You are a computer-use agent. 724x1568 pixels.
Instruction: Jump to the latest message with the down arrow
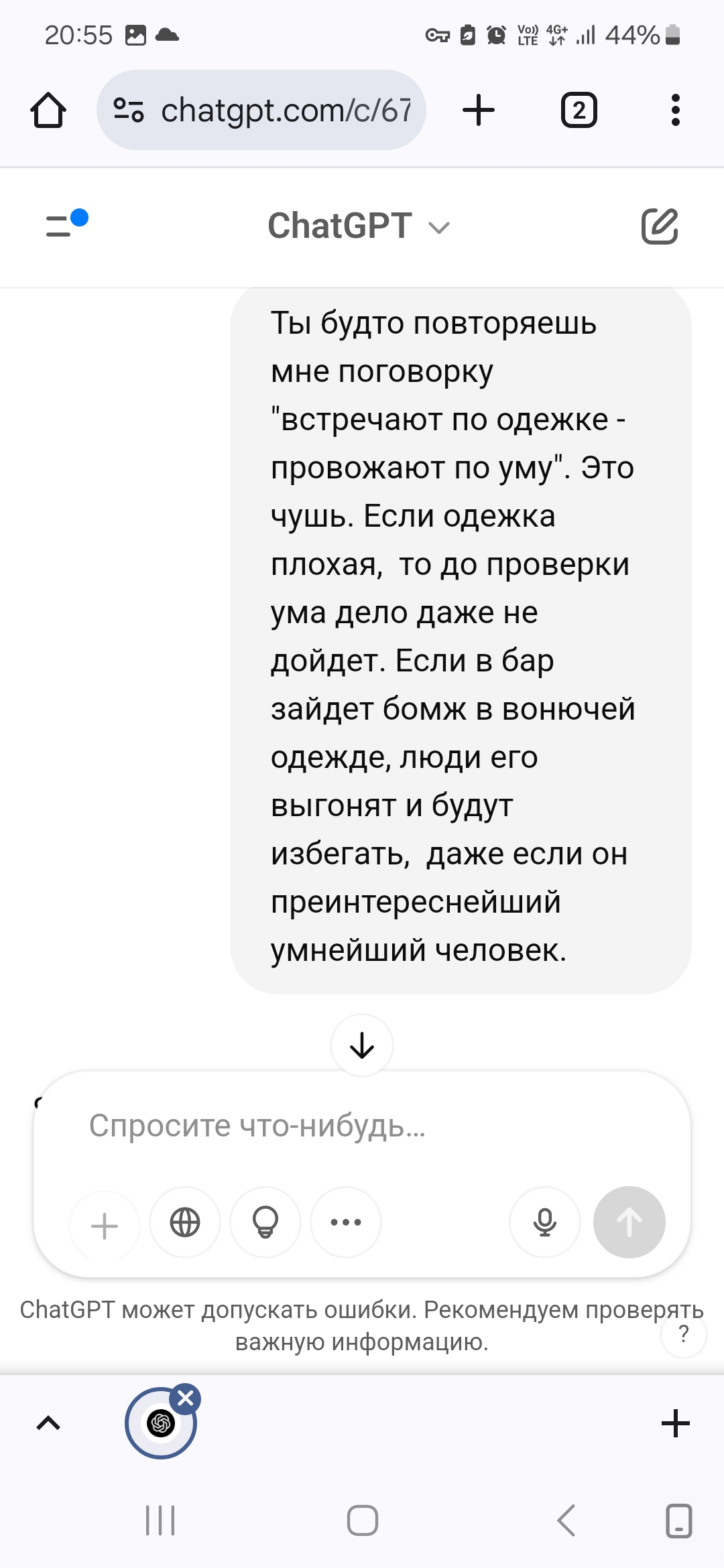[x=362, y=1045]
